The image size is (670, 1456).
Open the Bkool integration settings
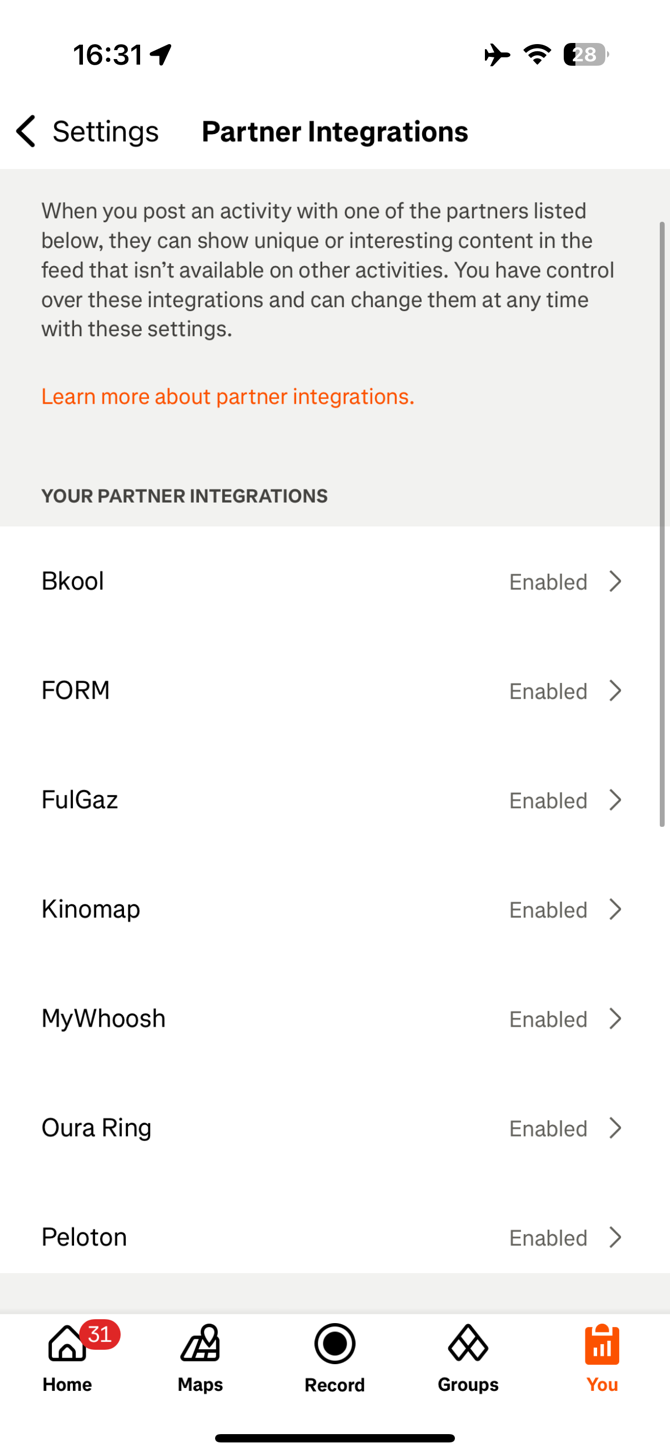click(335, 581)
